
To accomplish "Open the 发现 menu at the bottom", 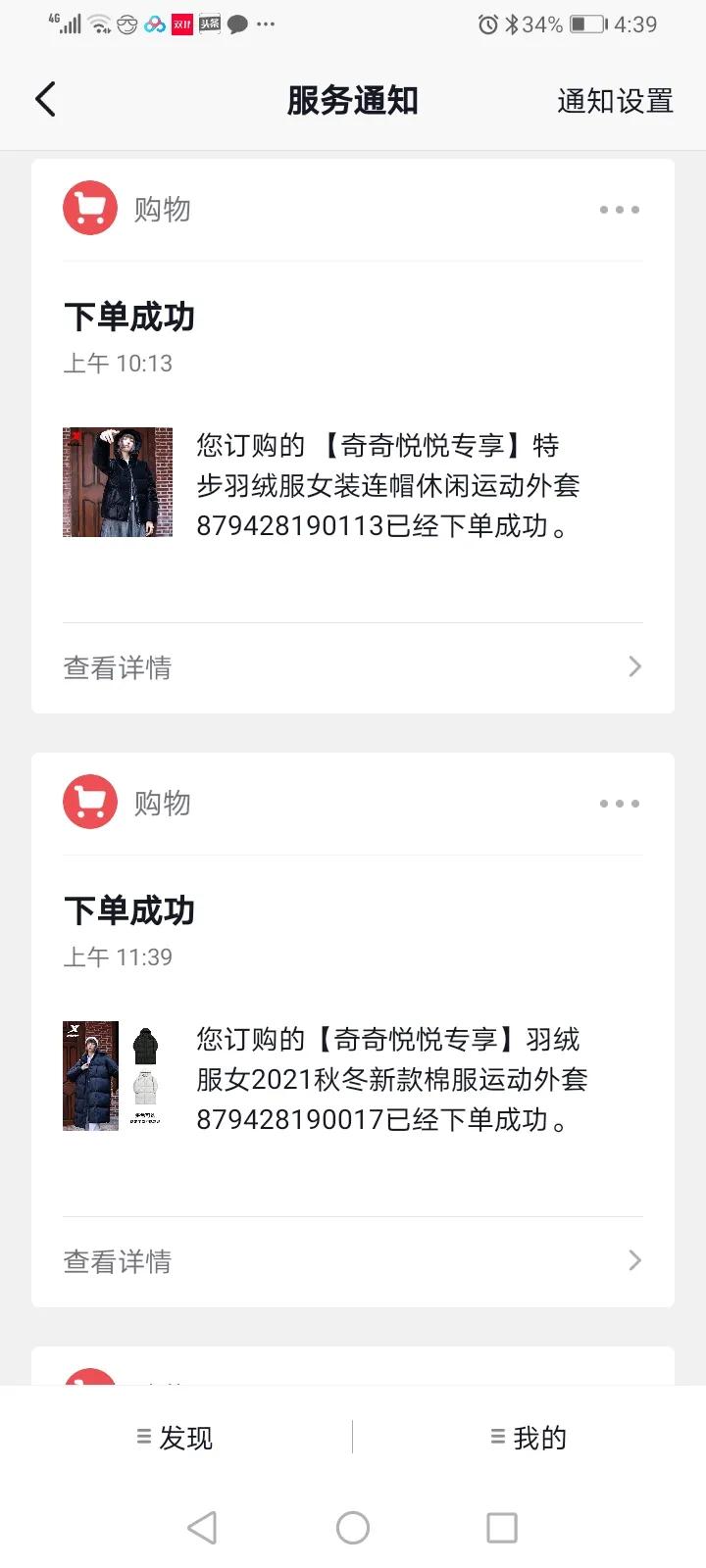I will point(175,1438).
